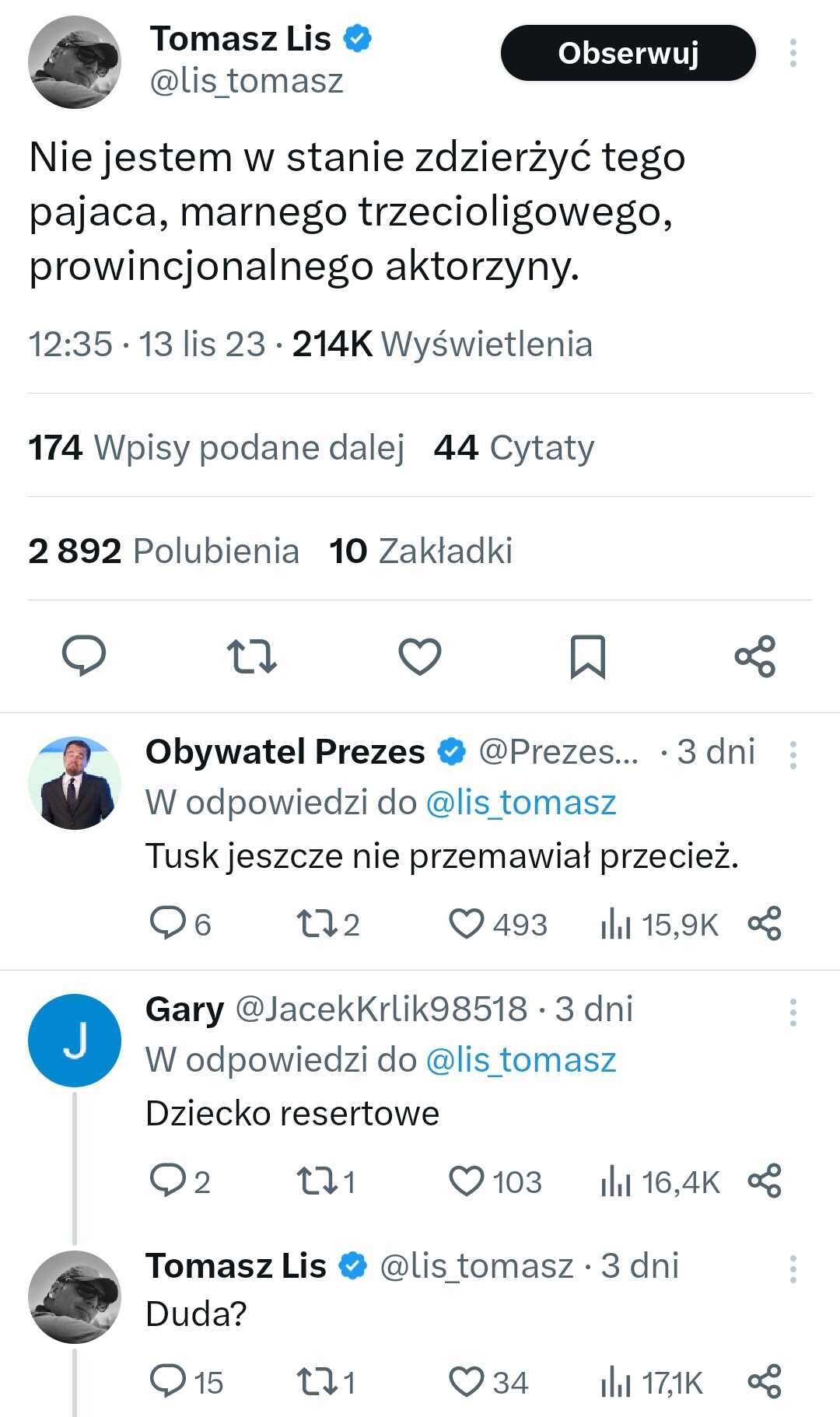The image size is (840, 1417).
Task: Open the 44 Cytaty list
Action: (x=514, y=447)
